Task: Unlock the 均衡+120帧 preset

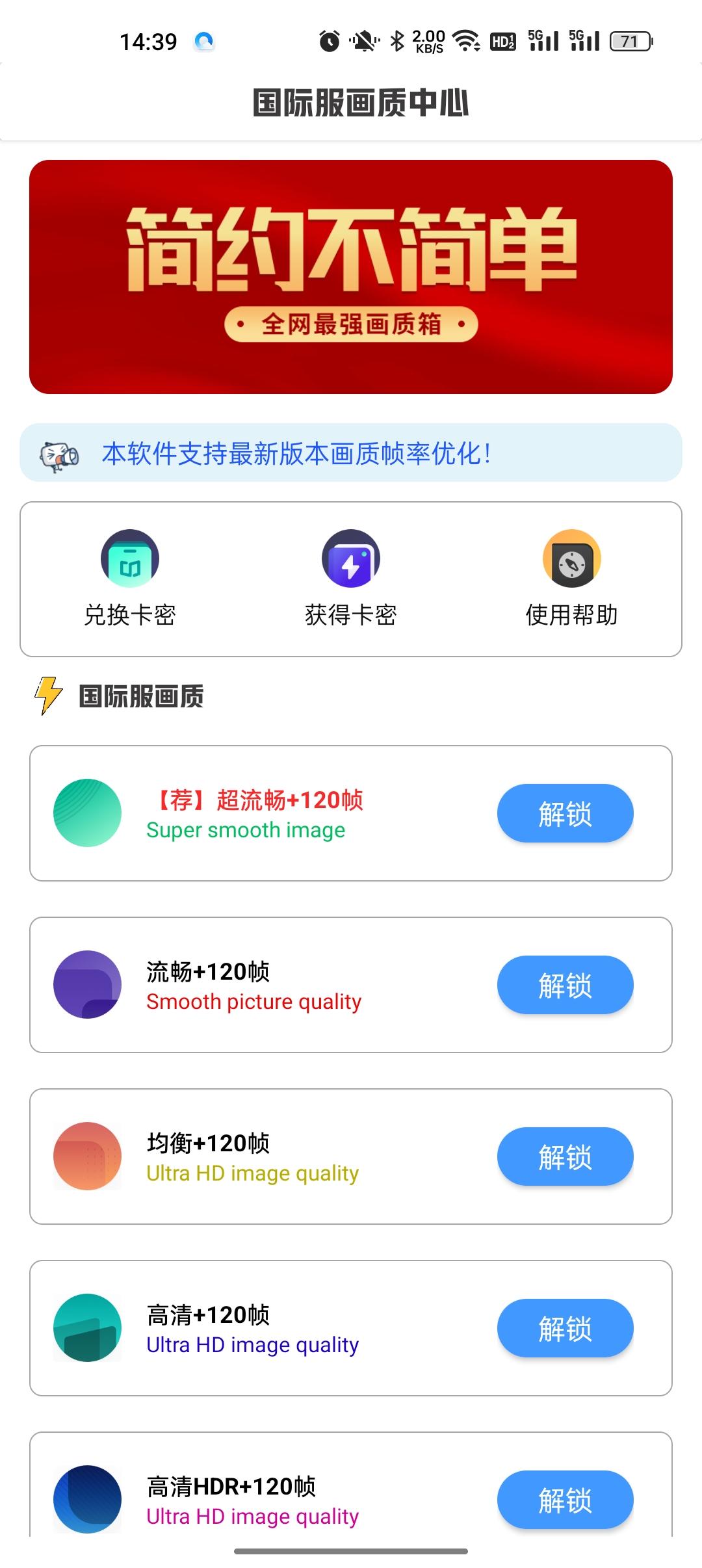Action: (x=565, y=1156)
